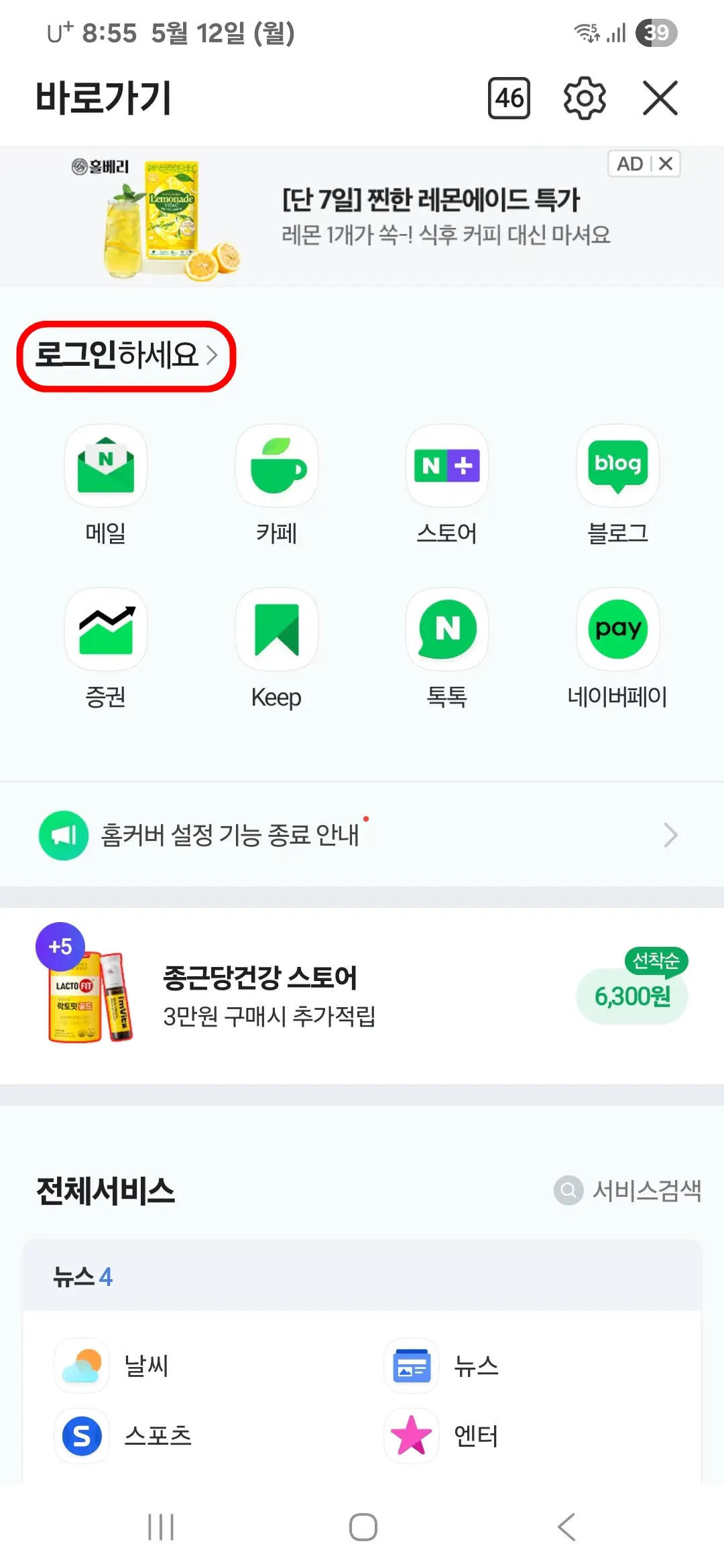Open the Keep bookmark icon
Screen dimensions: 724x1568
(276, 629)
